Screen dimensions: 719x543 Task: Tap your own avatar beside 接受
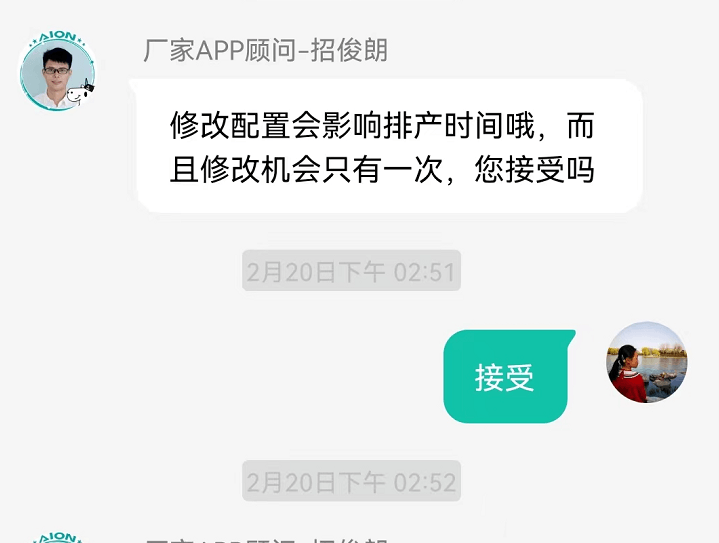coord(647,362)
